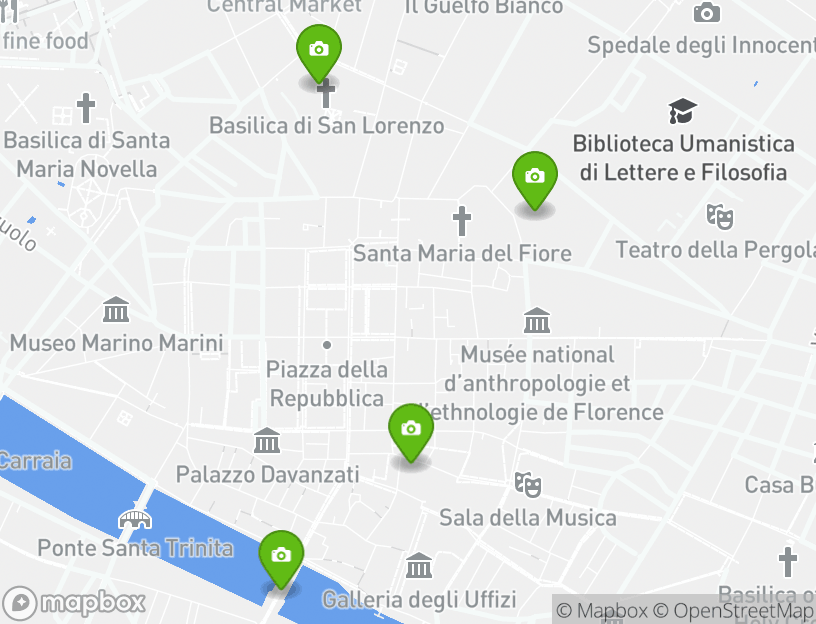View the photo pin beside Ponte Santa Trinita
Viewport: 816px width, 624px height.
(281, 557)
